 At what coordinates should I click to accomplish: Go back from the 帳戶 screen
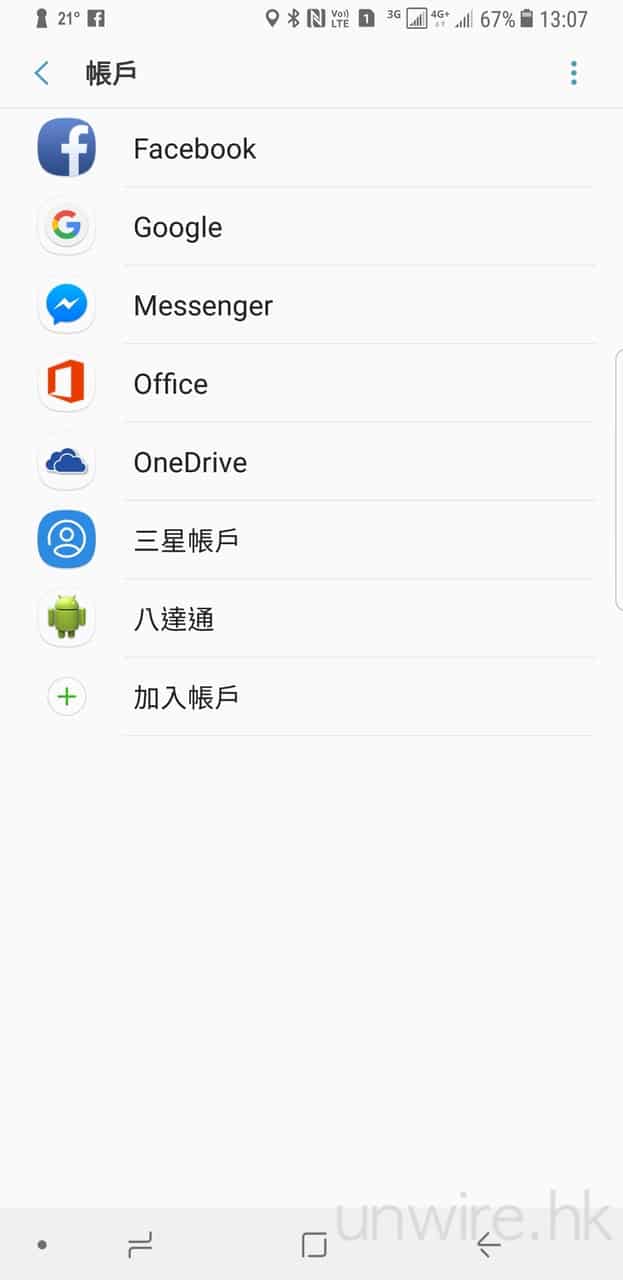click(x=41, y=73)
